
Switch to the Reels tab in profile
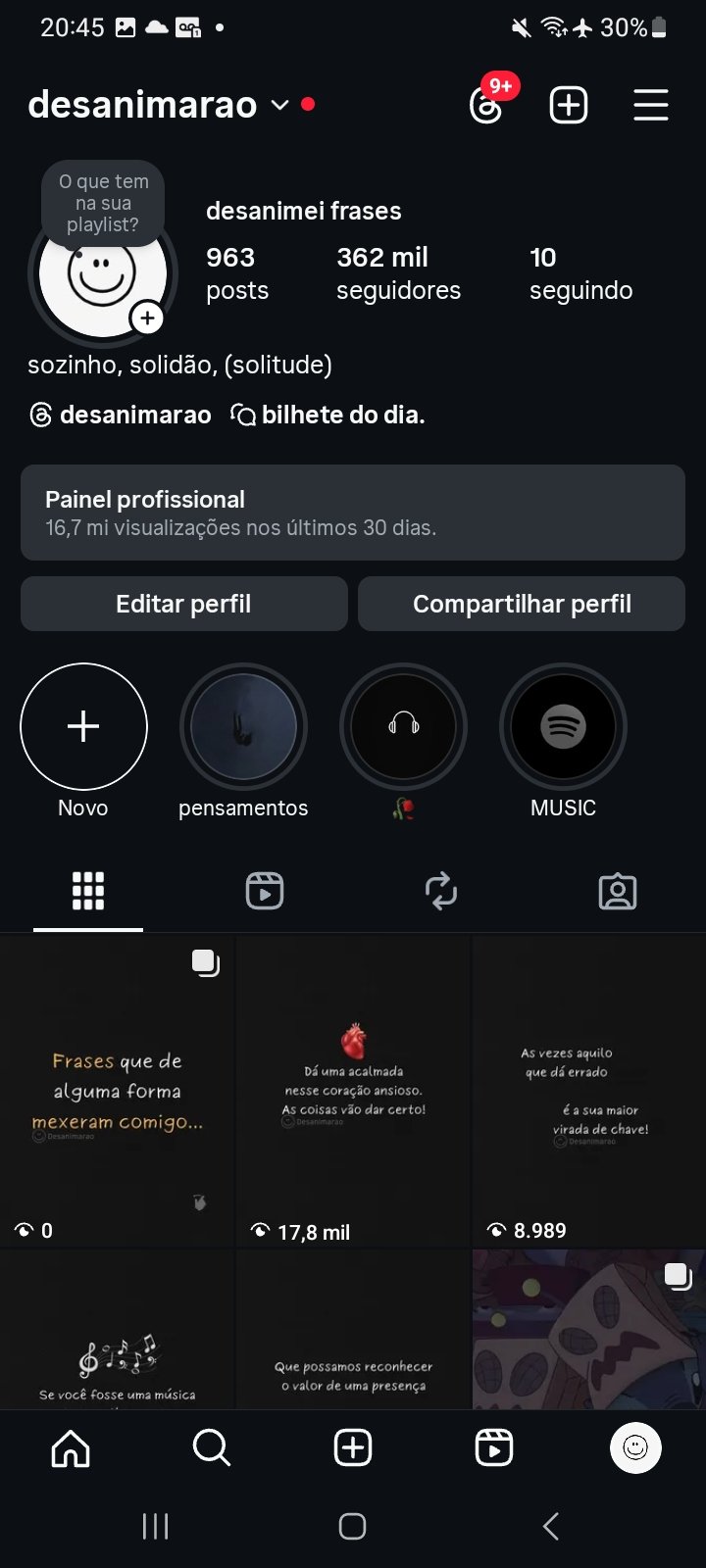coord(265,892)
